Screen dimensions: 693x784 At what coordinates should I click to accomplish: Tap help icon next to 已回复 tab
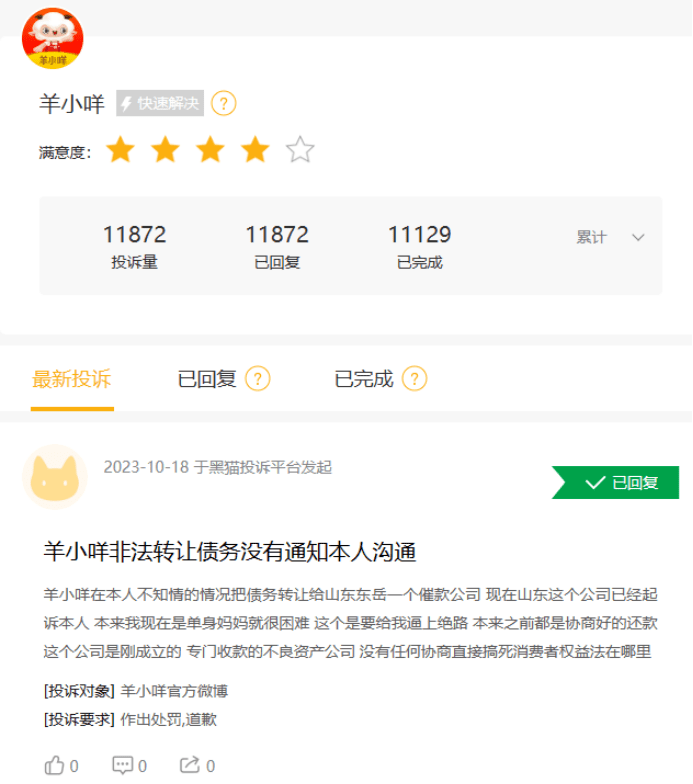pos(258,379)
